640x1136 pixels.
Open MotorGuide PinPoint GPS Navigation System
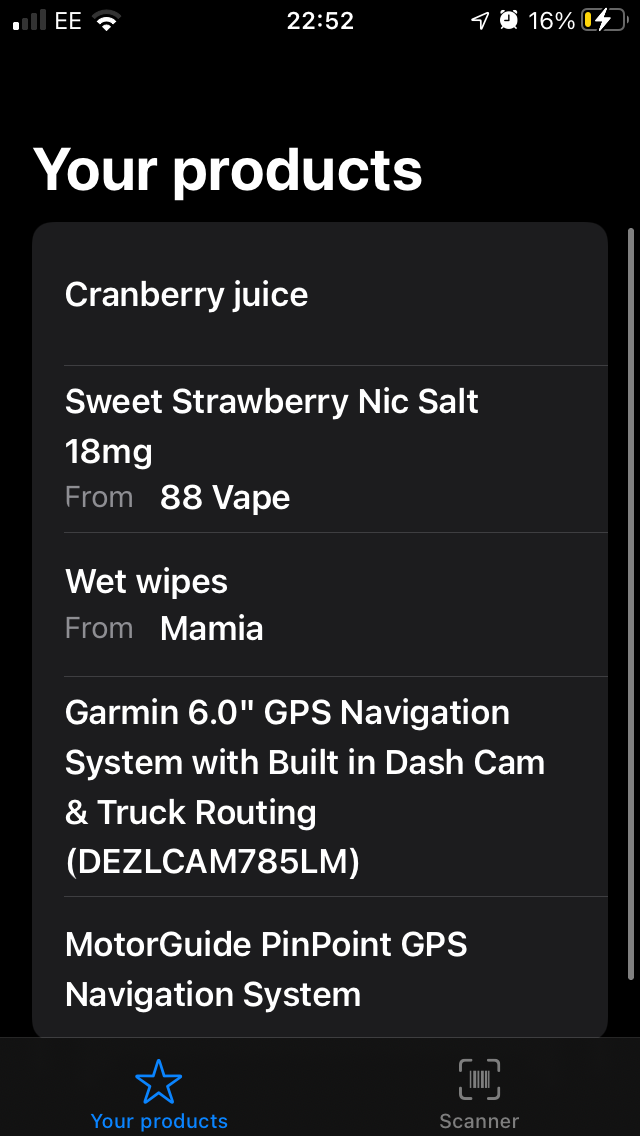click(320, 968)
